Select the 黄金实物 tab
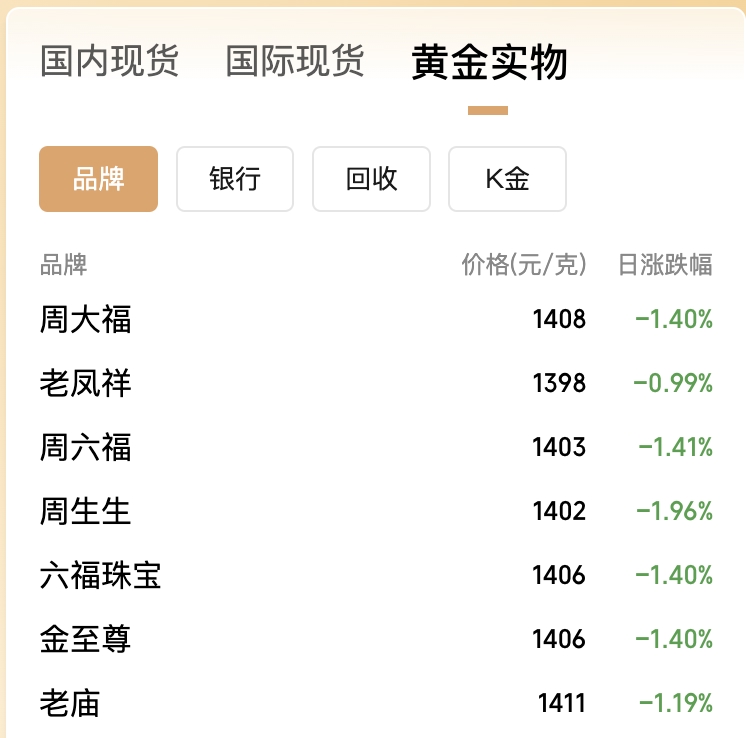This screenshot has height=738, width=746. [x=489, y=62]
